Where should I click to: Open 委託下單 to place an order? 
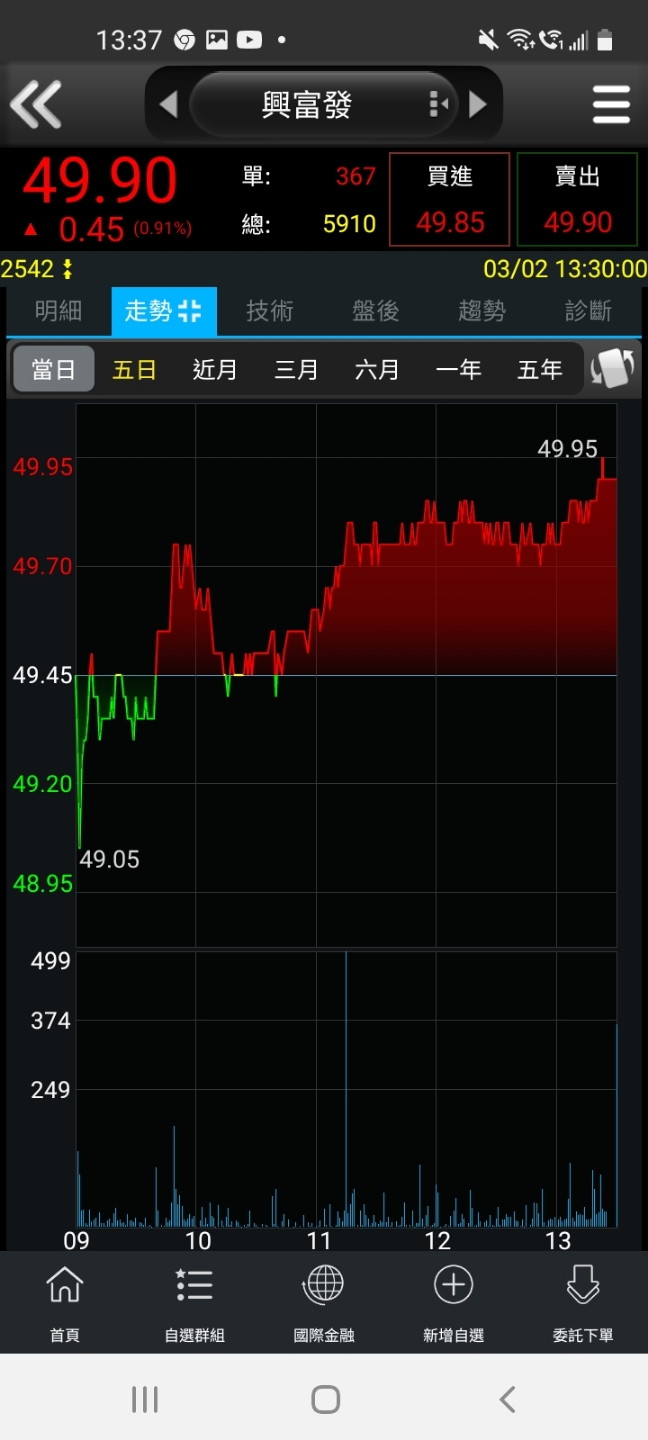[583, 1303]
